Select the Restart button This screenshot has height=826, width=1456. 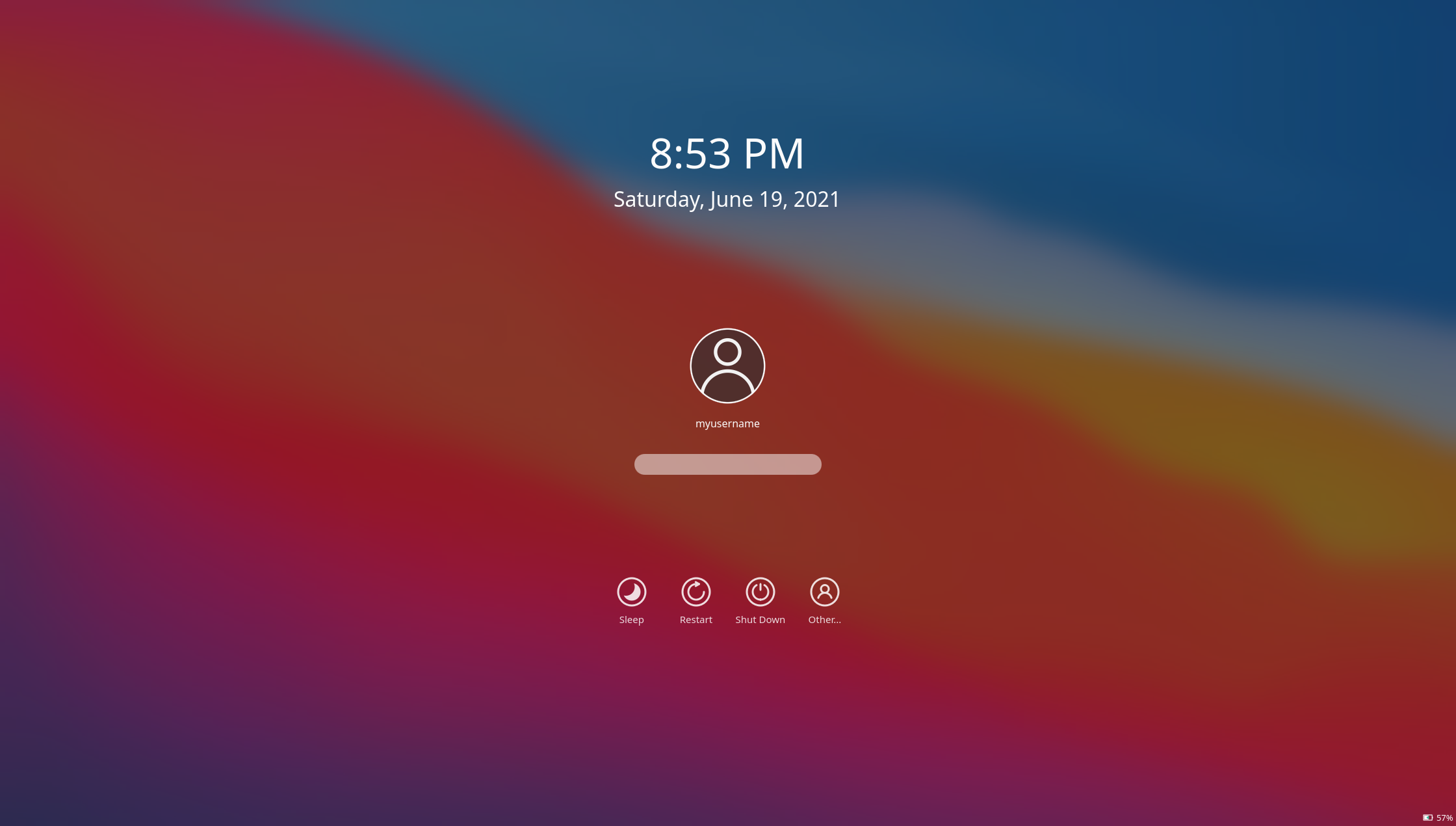695,593
